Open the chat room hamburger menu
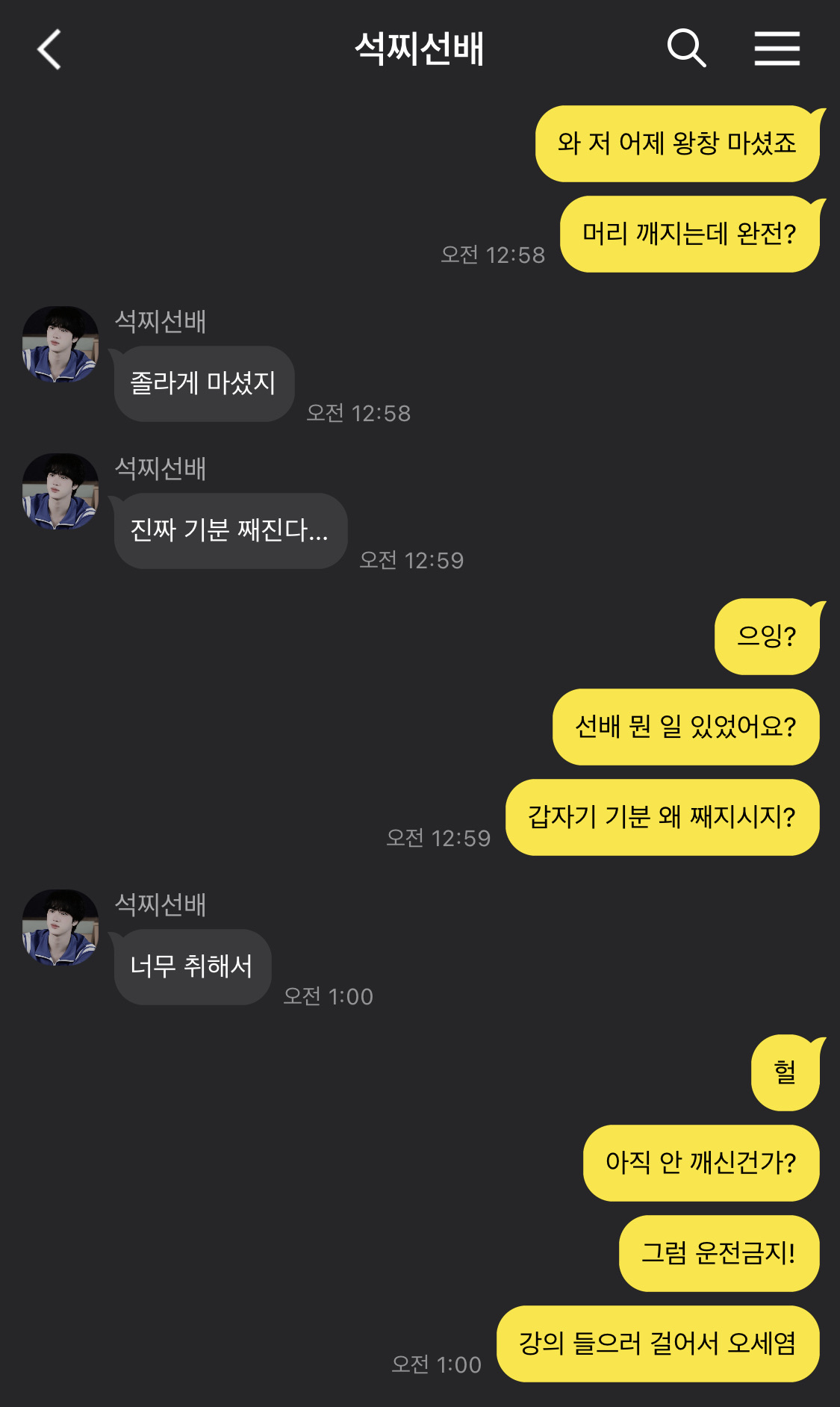Viewport: 840px width, 1407px height. point(777,49)
